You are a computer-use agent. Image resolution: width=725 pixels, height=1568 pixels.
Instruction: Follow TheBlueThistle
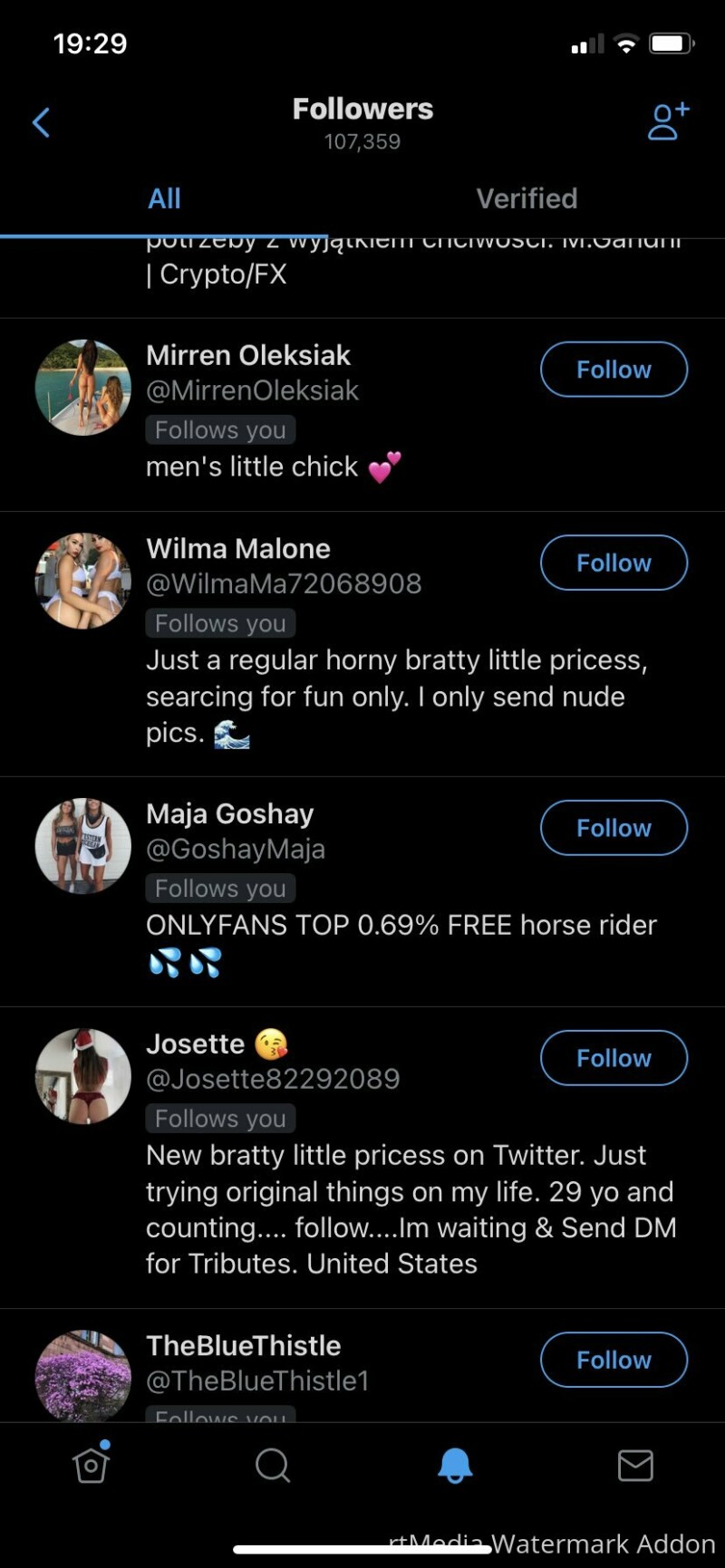coord(614,1360)
